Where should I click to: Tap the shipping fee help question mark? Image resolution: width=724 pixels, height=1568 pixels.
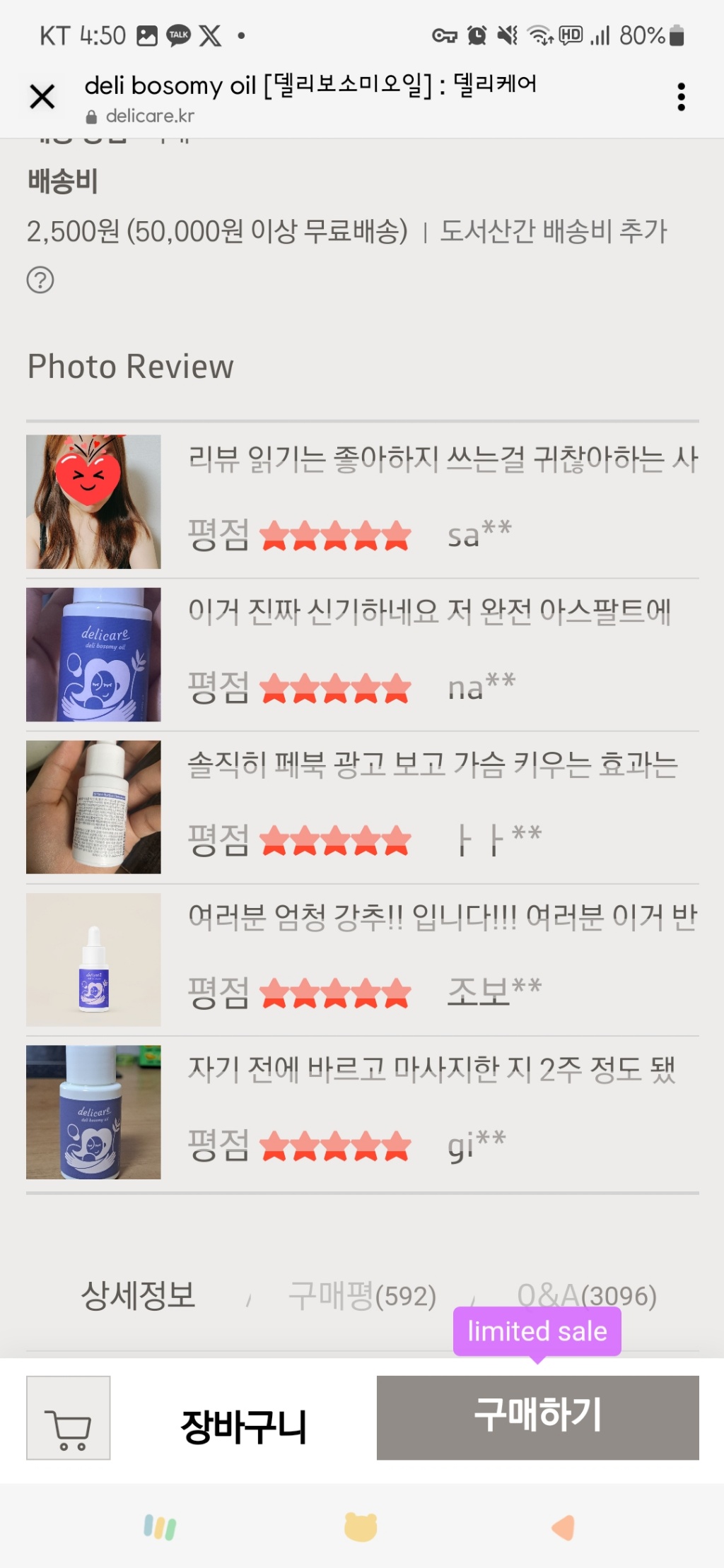(40, 281)
